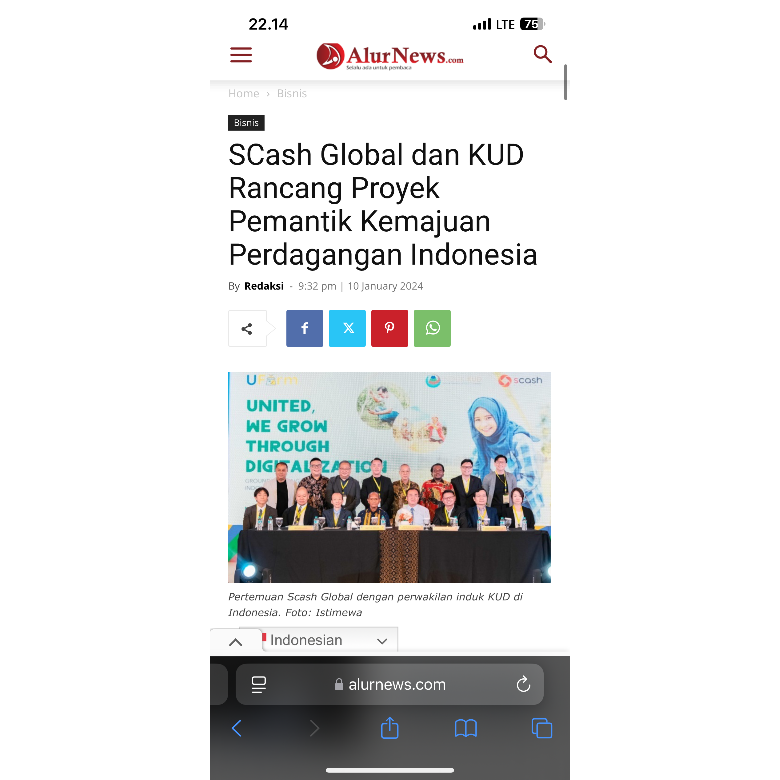The height and width of the screenshot is (780, 780).
Task: Share article on Facebook
Action: pos(304,329)
